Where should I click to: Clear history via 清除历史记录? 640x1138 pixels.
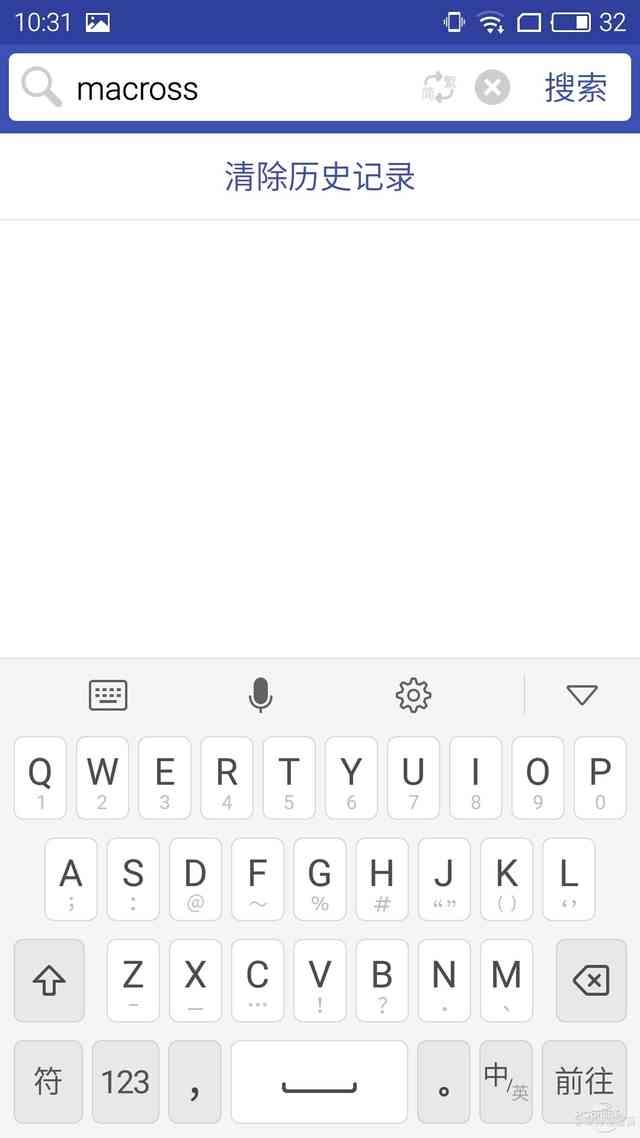pos(320,177)
